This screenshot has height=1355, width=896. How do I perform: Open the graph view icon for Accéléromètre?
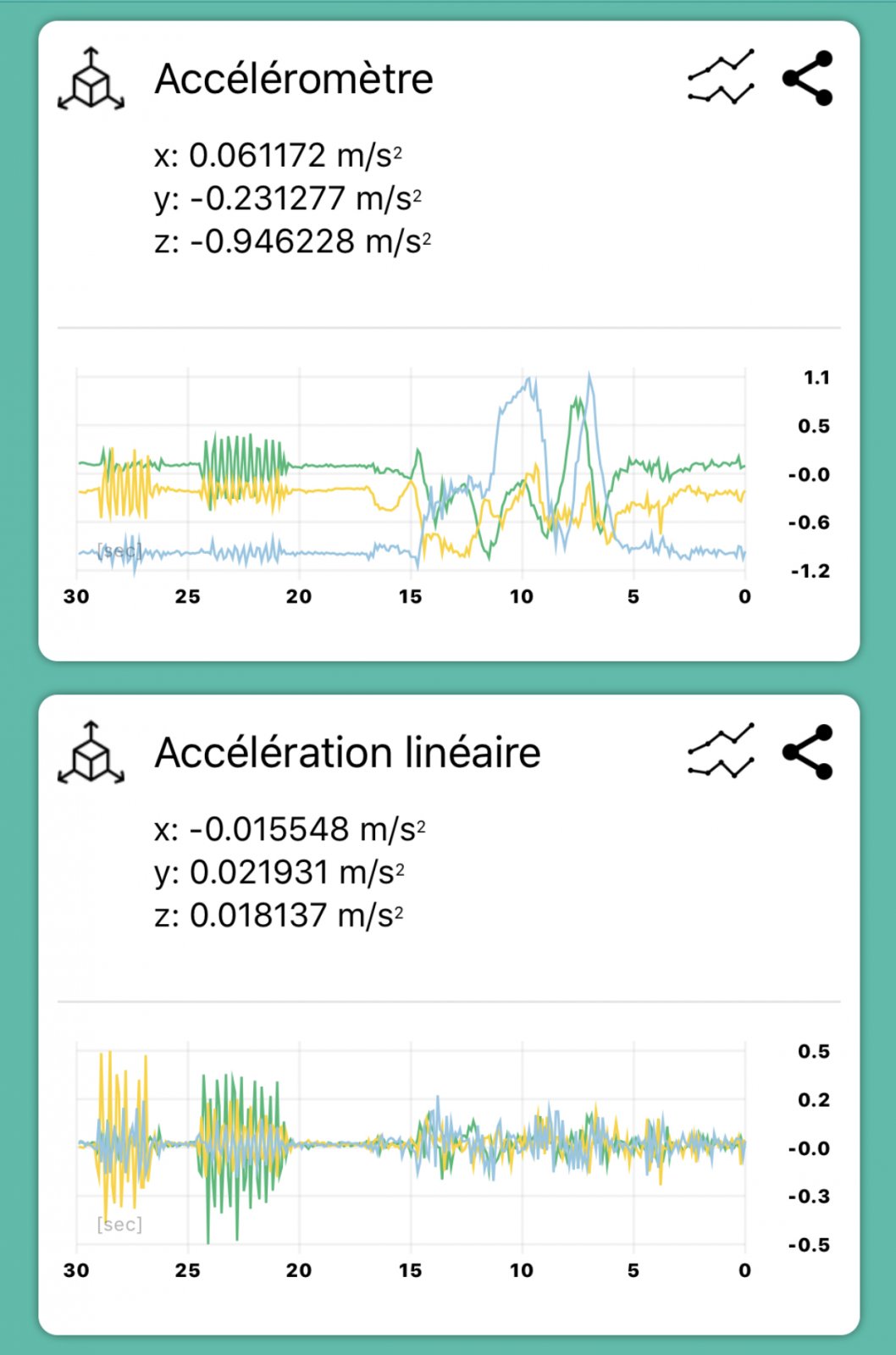(x=721, y=78)
